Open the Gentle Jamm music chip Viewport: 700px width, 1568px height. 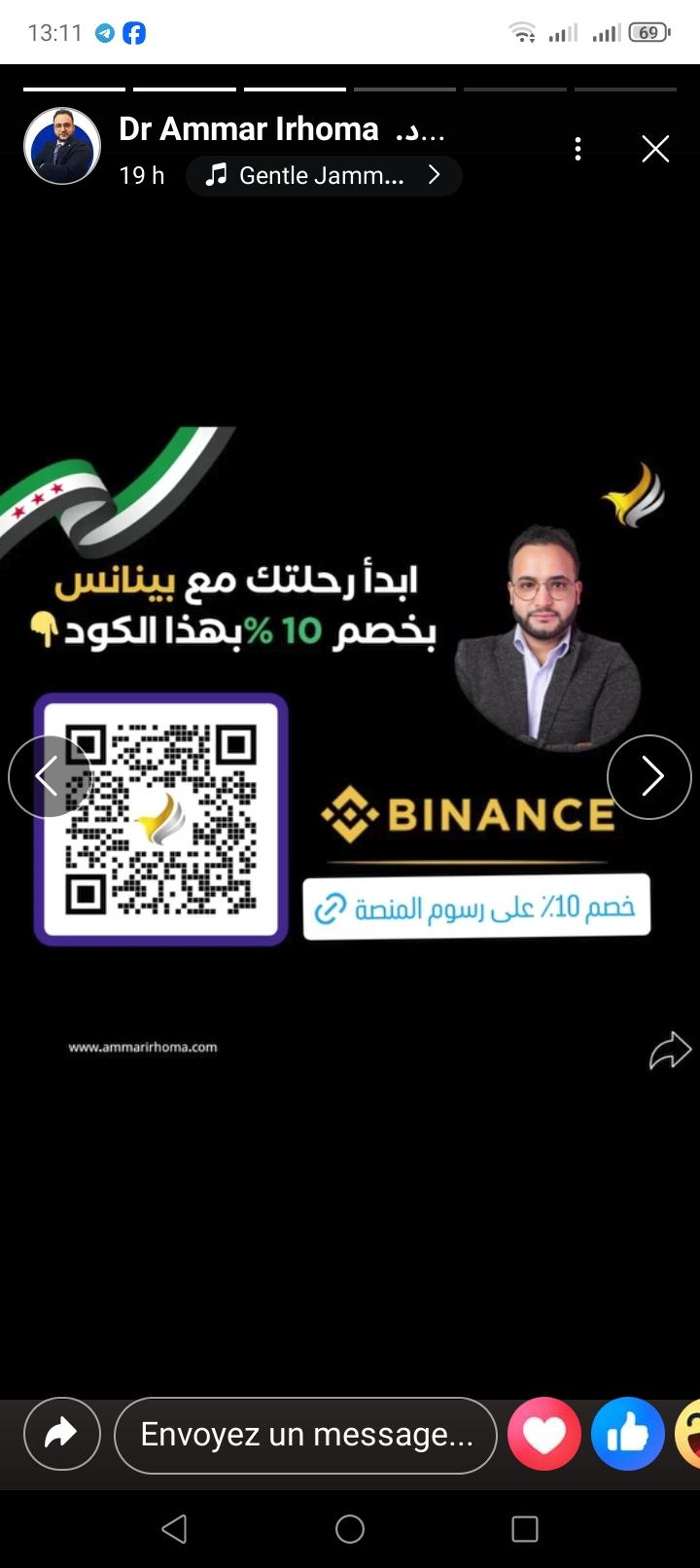click(x=323, y=176)
